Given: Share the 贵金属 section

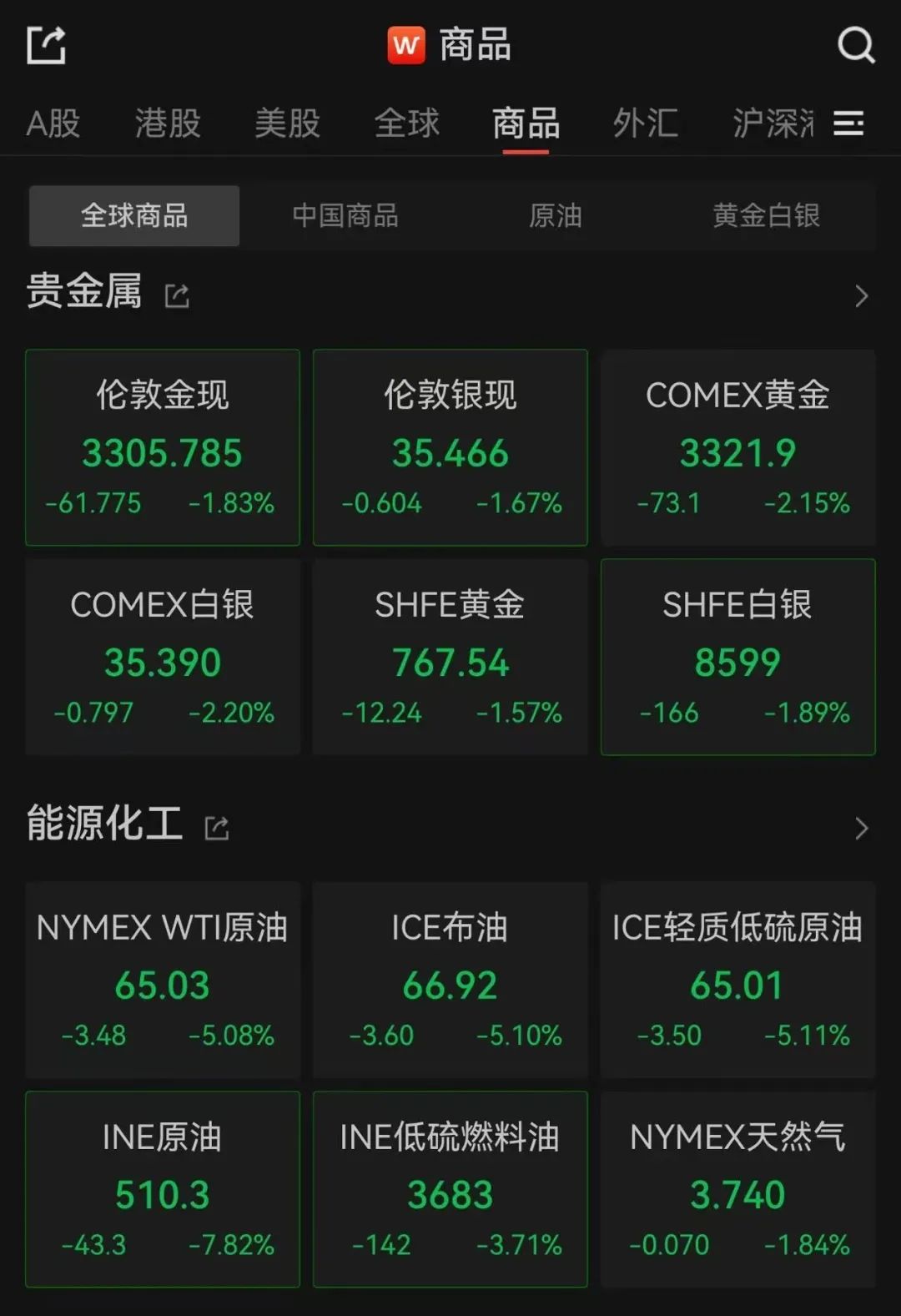Looking at the screenshot, I should click(177, 296).
